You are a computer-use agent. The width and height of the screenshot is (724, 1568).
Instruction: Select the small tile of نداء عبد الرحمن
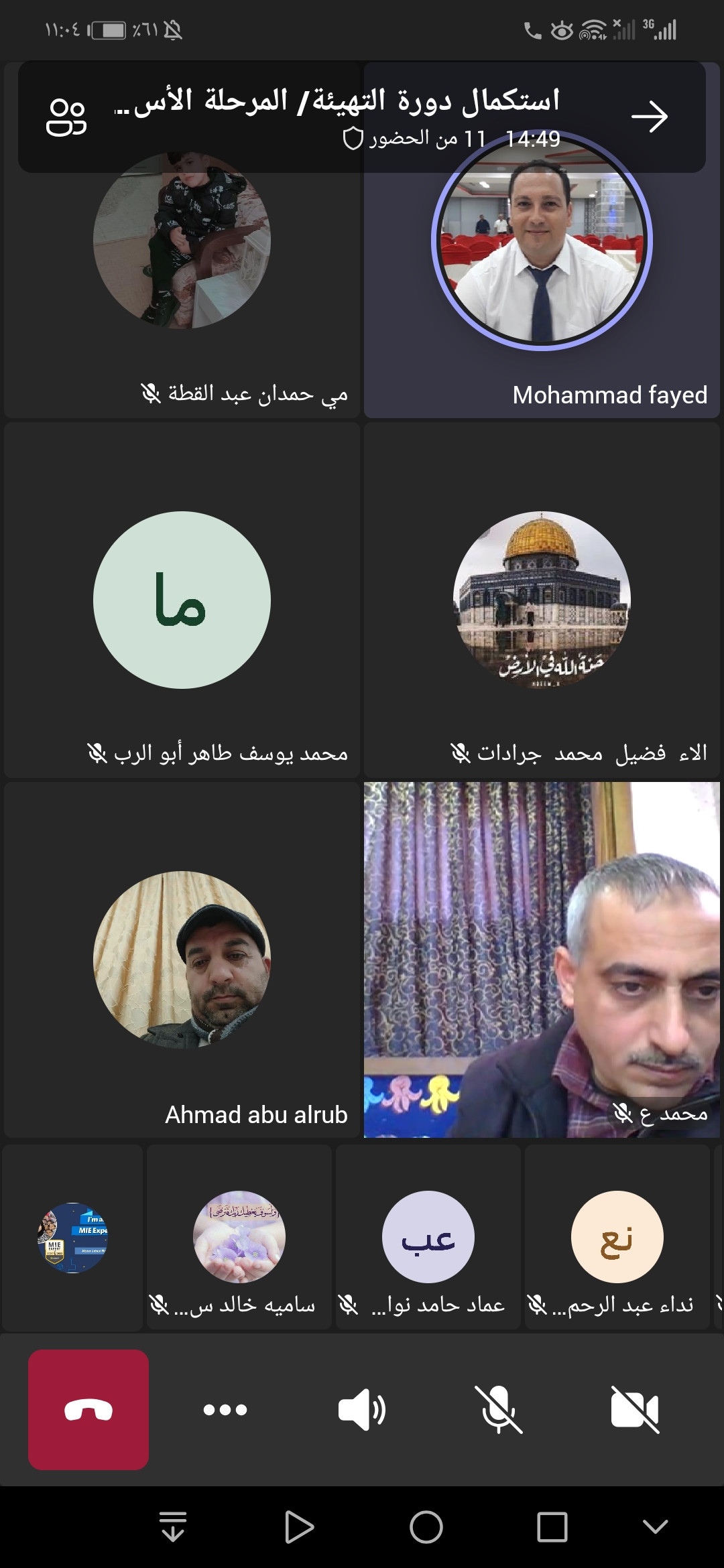(x=617, y=1237)
